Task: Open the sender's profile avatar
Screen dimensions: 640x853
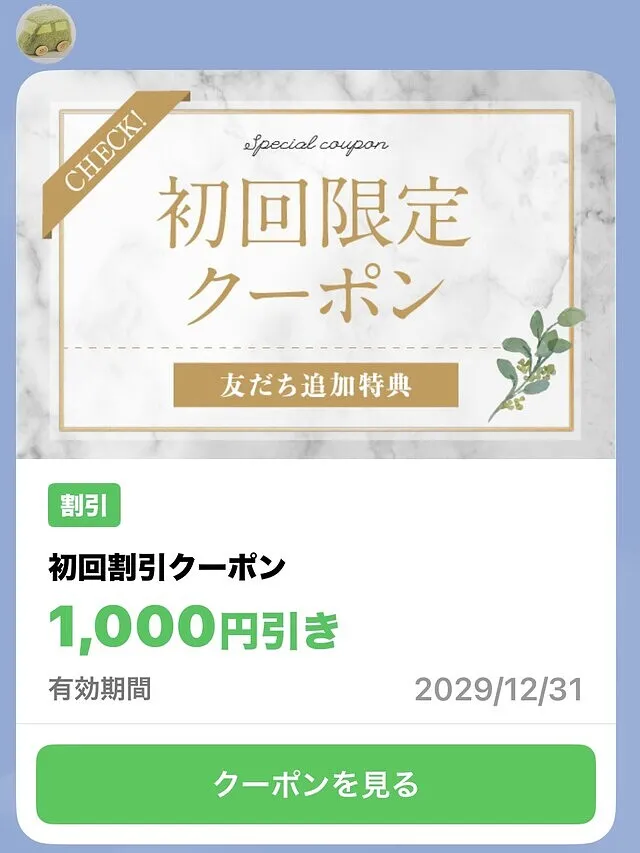Action: [x=41, y=31]
